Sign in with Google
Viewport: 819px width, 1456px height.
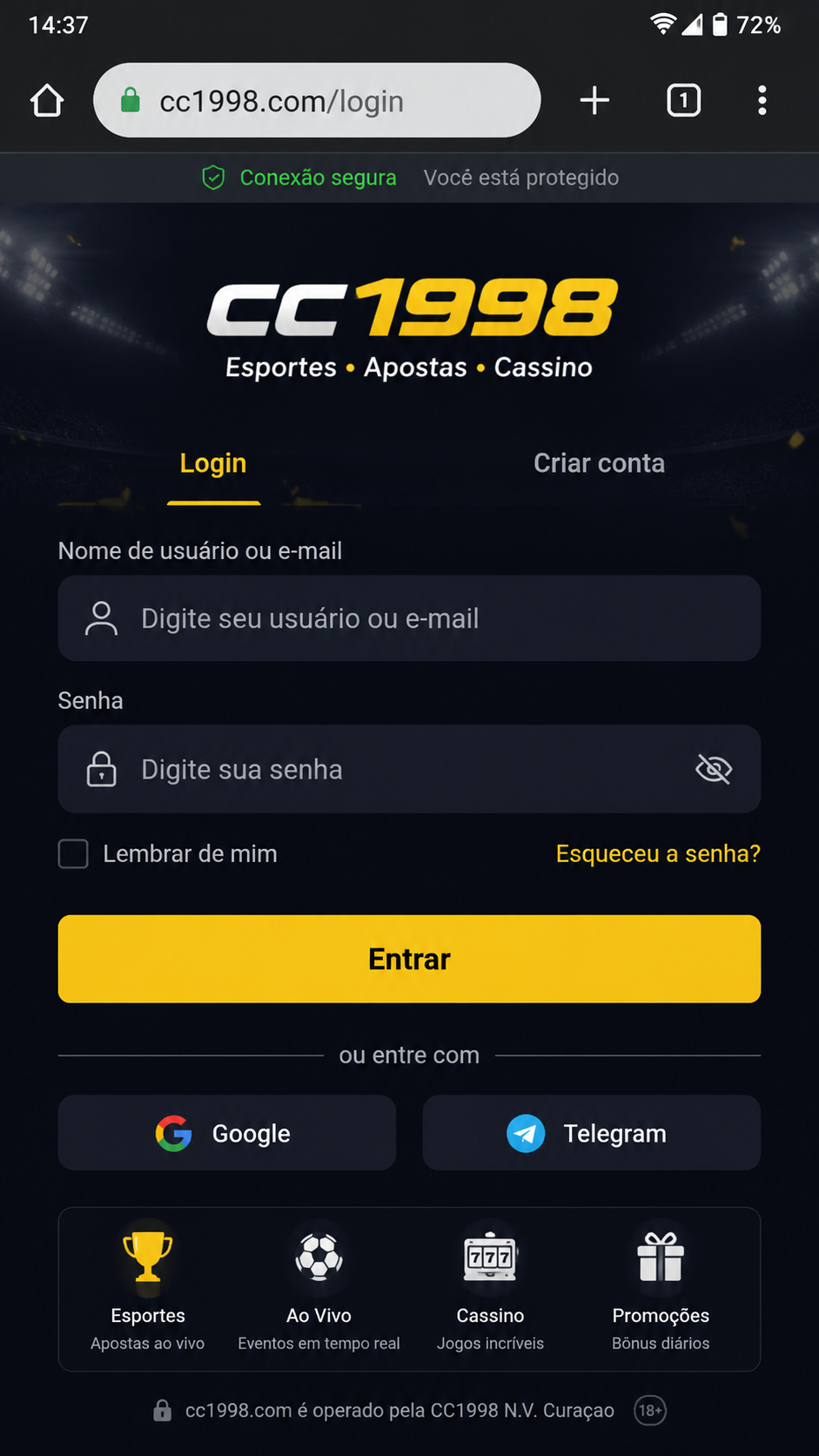click(x=227, y=1133)
